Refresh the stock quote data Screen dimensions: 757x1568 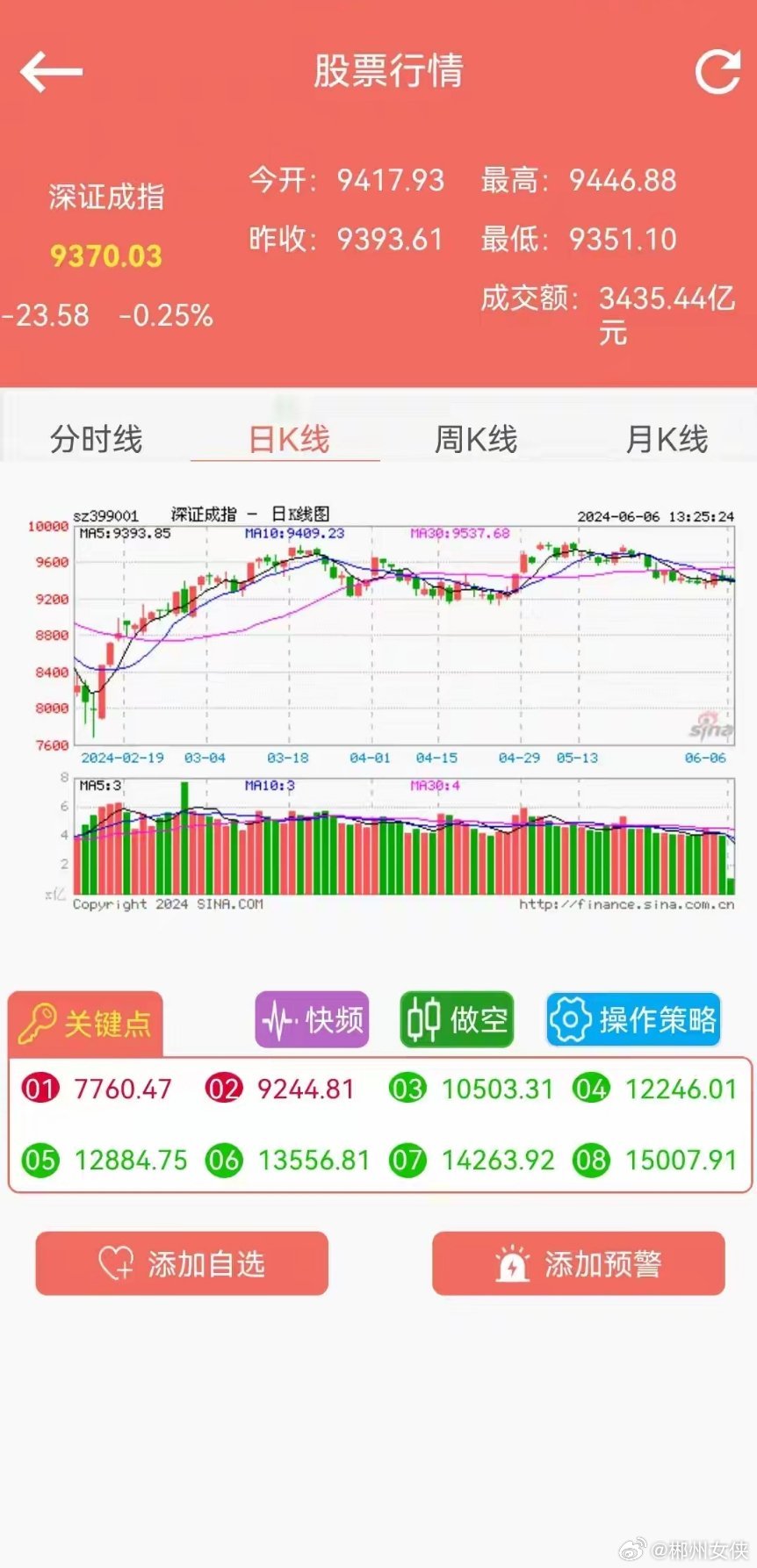click(717, 72)
